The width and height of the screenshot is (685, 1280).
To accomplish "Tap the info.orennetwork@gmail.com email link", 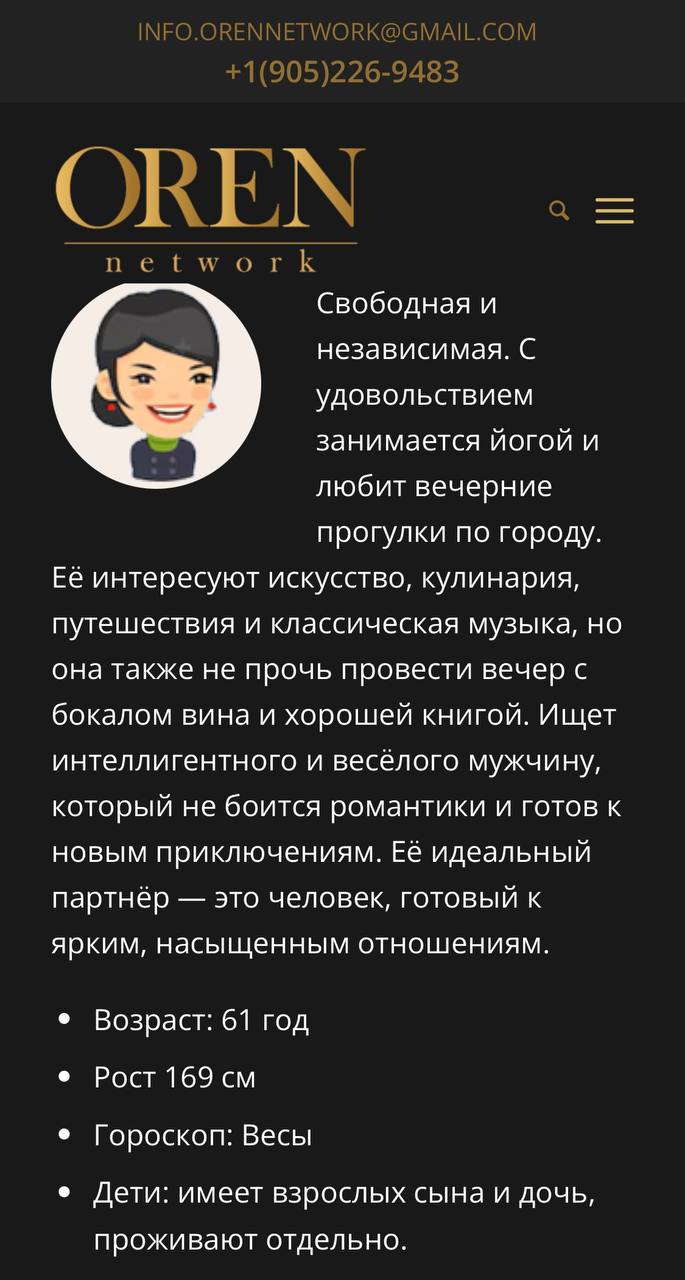I will (337, 32).
